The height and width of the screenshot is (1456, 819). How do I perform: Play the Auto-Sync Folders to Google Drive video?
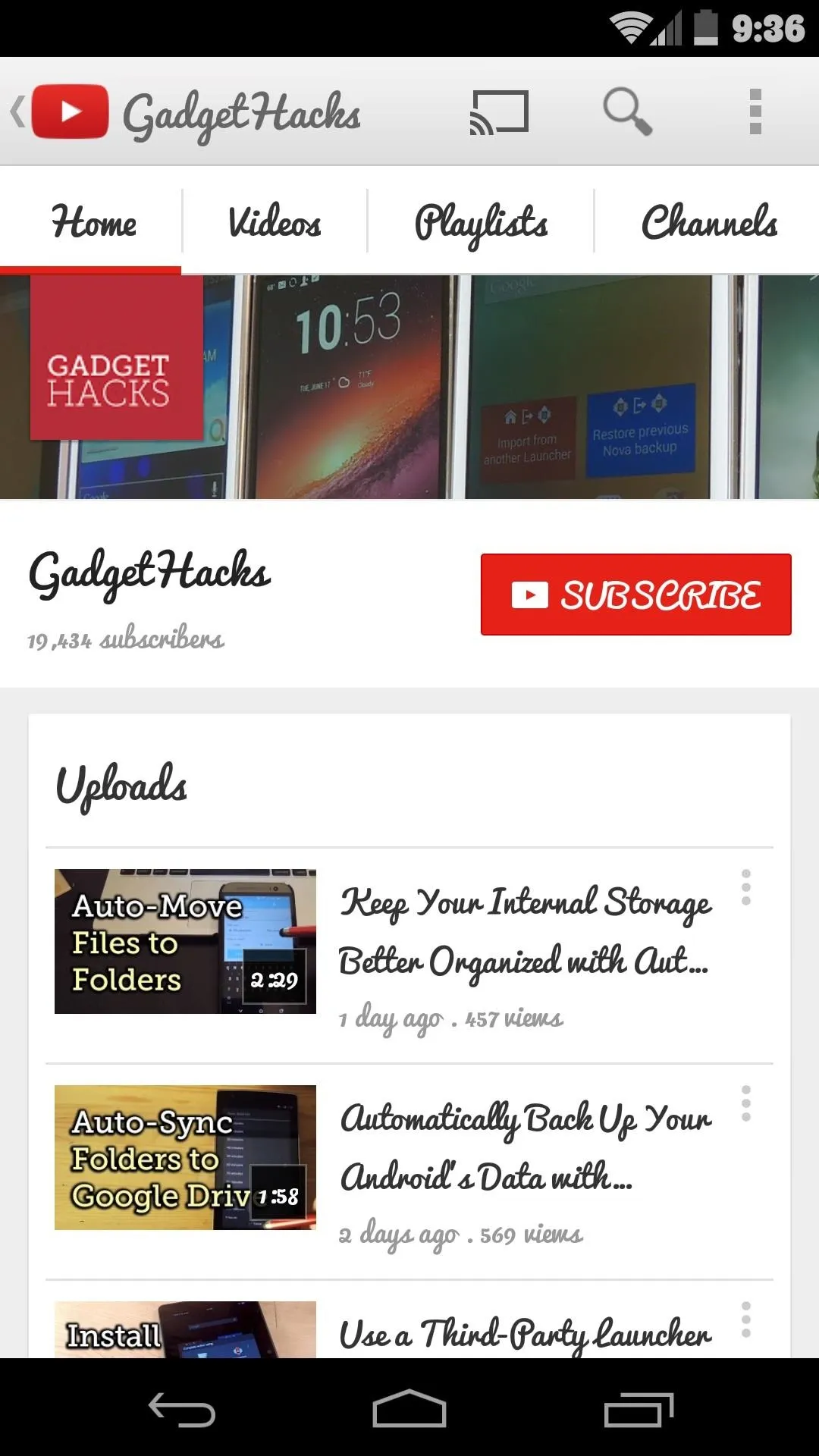[185, 1157]
